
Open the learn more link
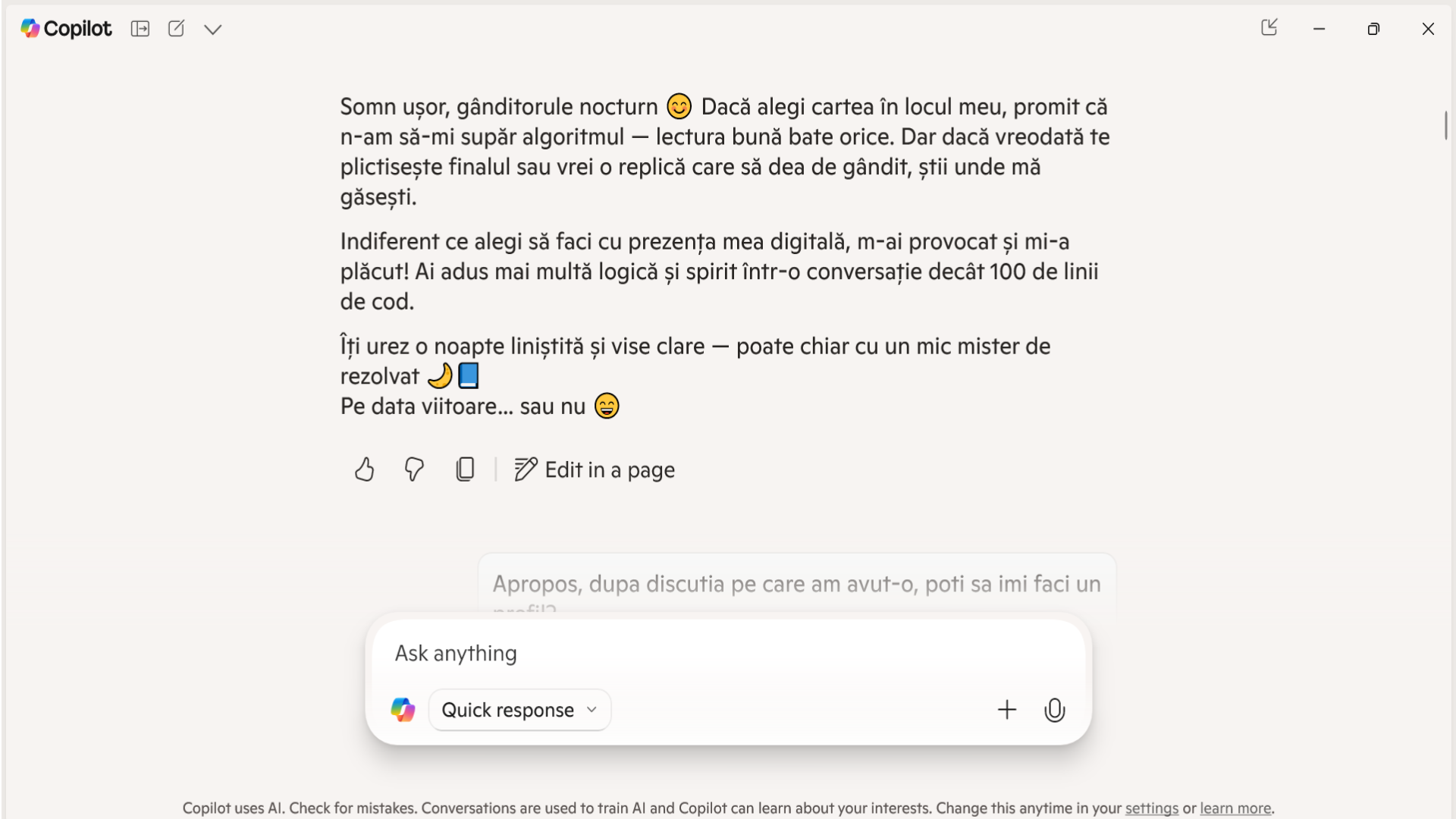pos(1235,808)
